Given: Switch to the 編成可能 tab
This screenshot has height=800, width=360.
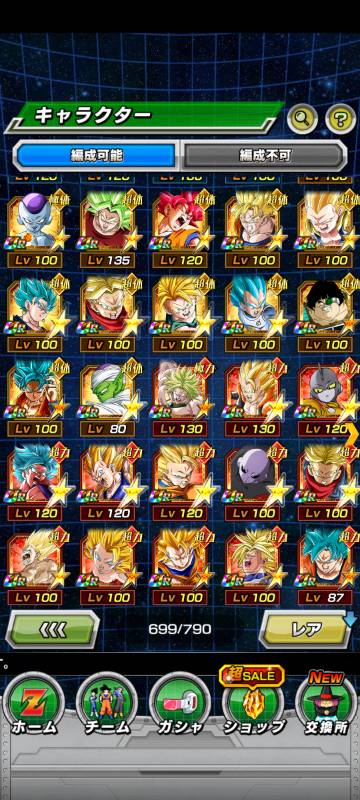Looking at the screenshot, I should (96, 155).
